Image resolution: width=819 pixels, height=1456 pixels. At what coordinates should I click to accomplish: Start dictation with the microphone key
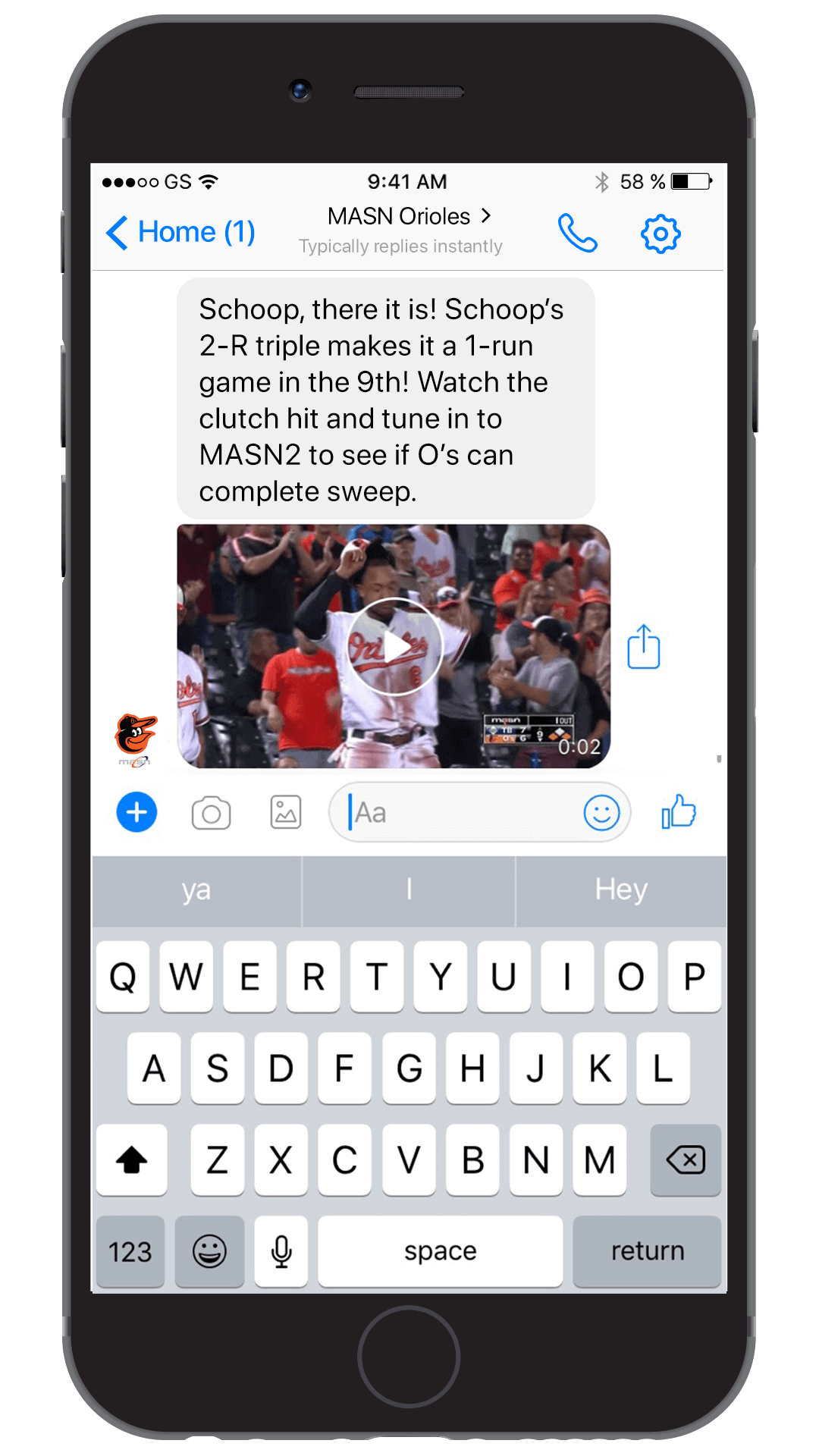(x=281, y=1251)
